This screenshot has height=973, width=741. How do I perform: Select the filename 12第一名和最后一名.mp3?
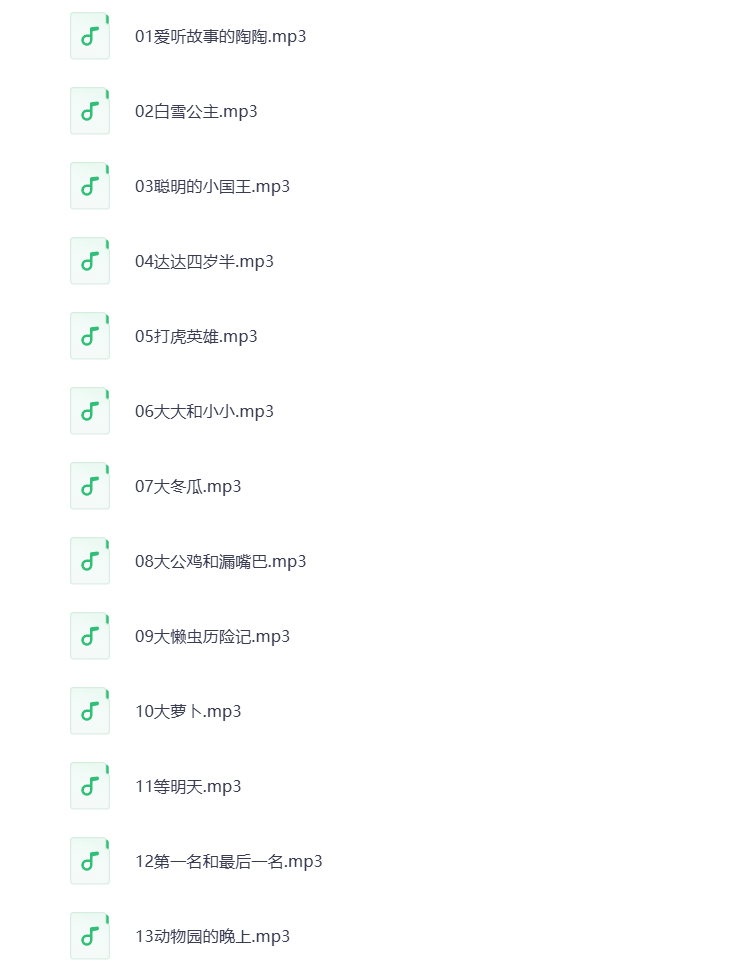click(x=227, y=861)
